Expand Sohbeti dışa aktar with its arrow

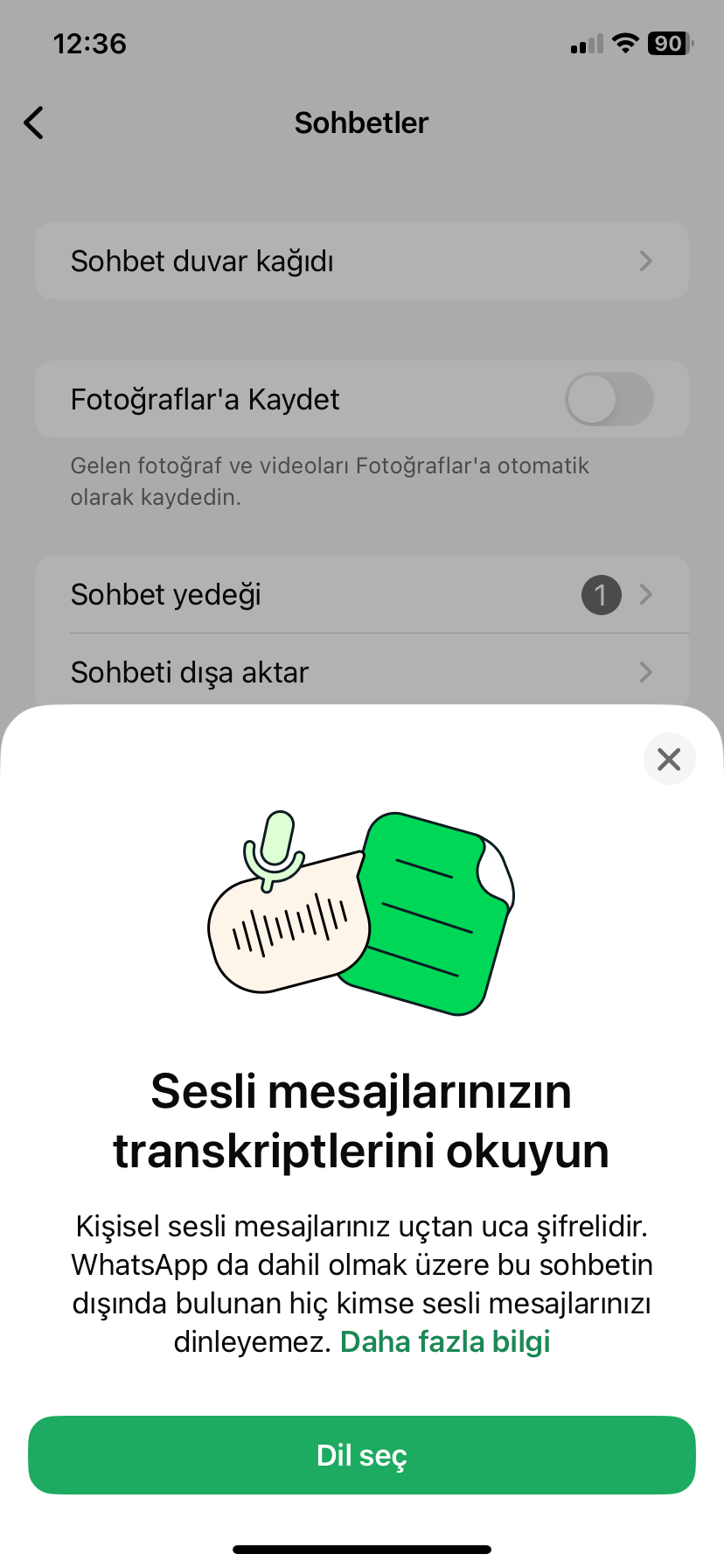click(645, 672)
